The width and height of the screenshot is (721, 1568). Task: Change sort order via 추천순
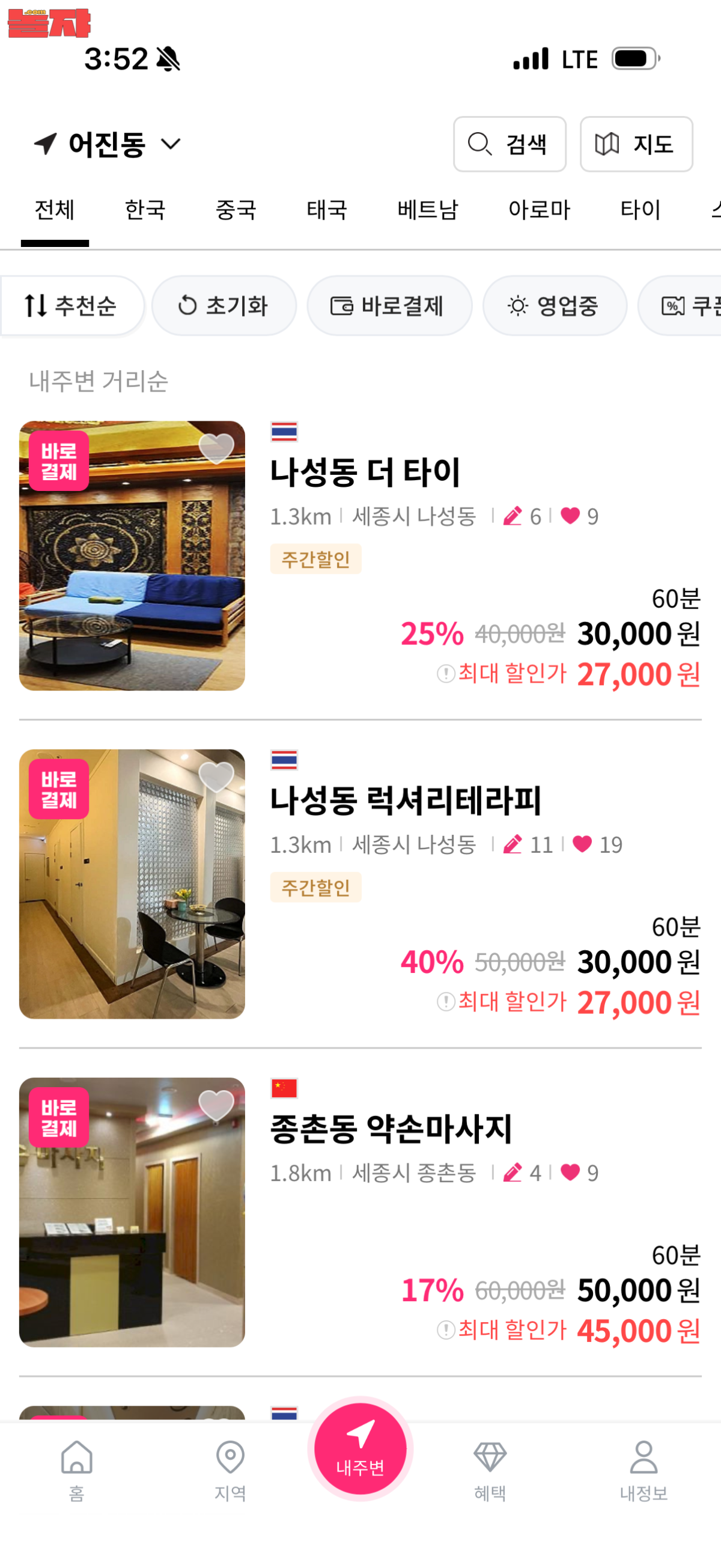point(71,305)
